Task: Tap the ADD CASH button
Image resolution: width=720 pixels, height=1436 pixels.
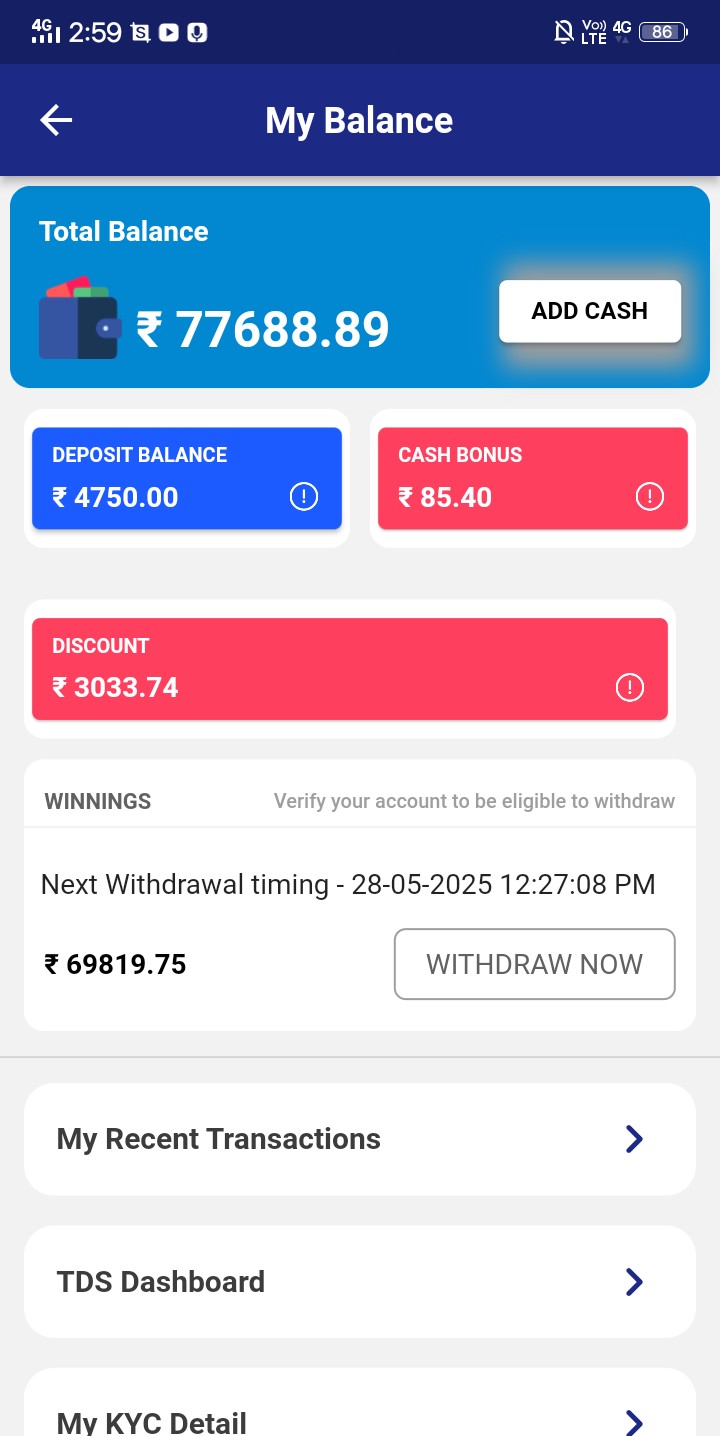Action: [589, 311]
